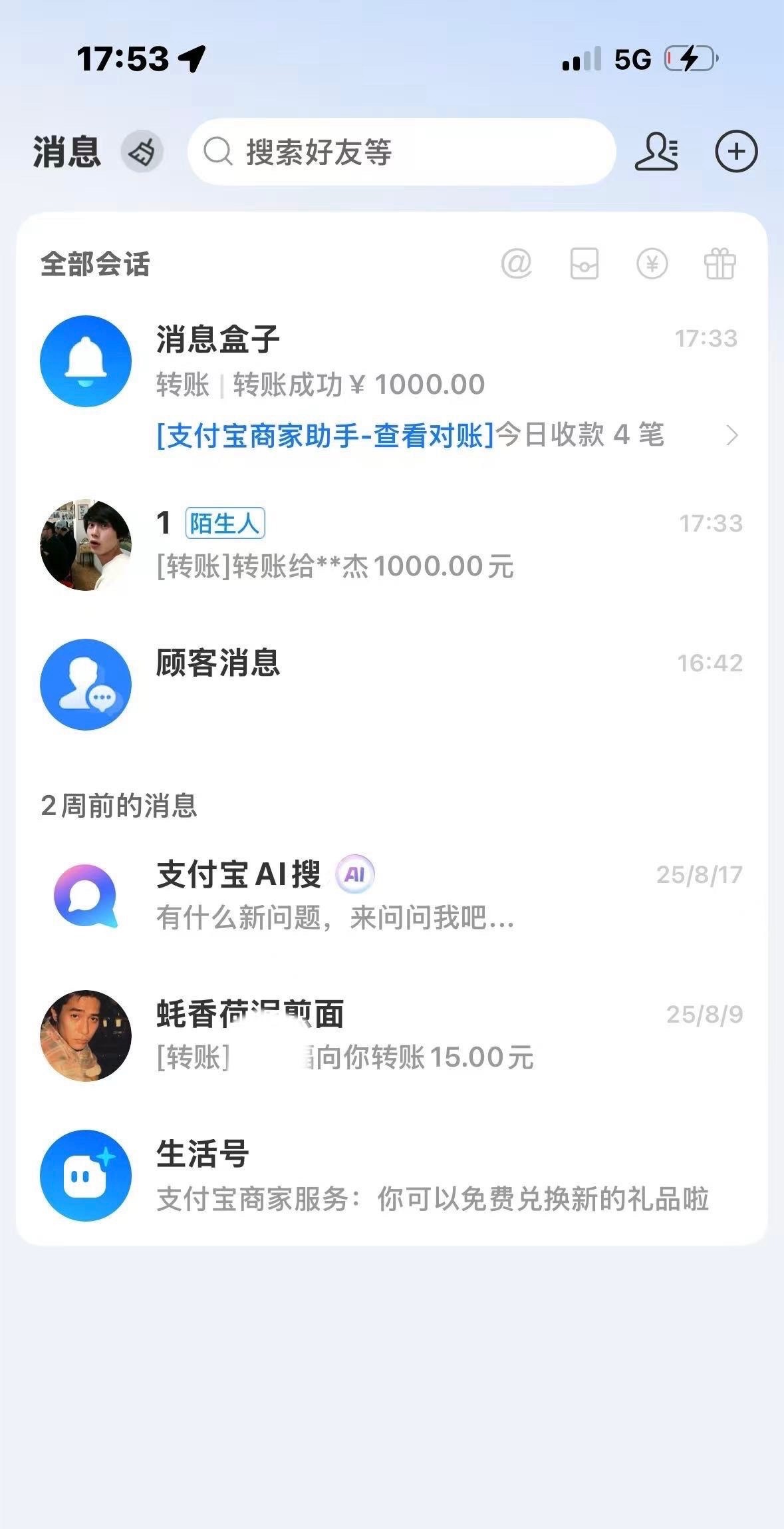
Task: Filter conversations by the gift icon
Action: point(719,263)
